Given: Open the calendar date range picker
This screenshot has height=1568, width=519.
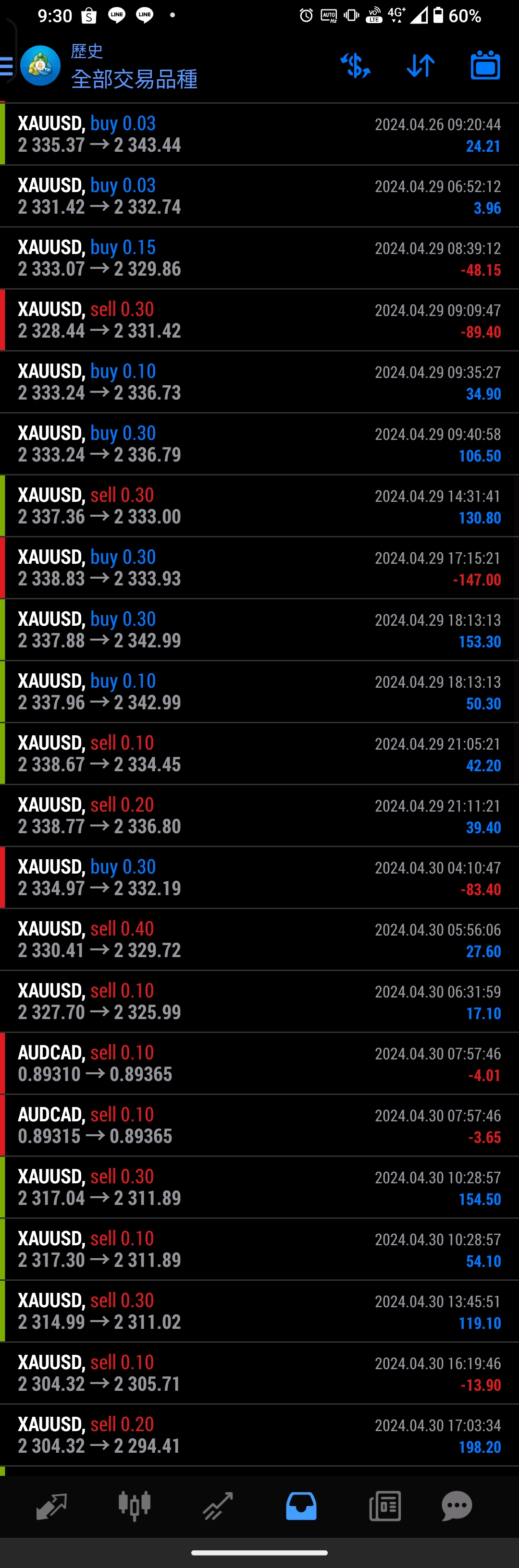Looking at the screenshot, I should 485,66.
